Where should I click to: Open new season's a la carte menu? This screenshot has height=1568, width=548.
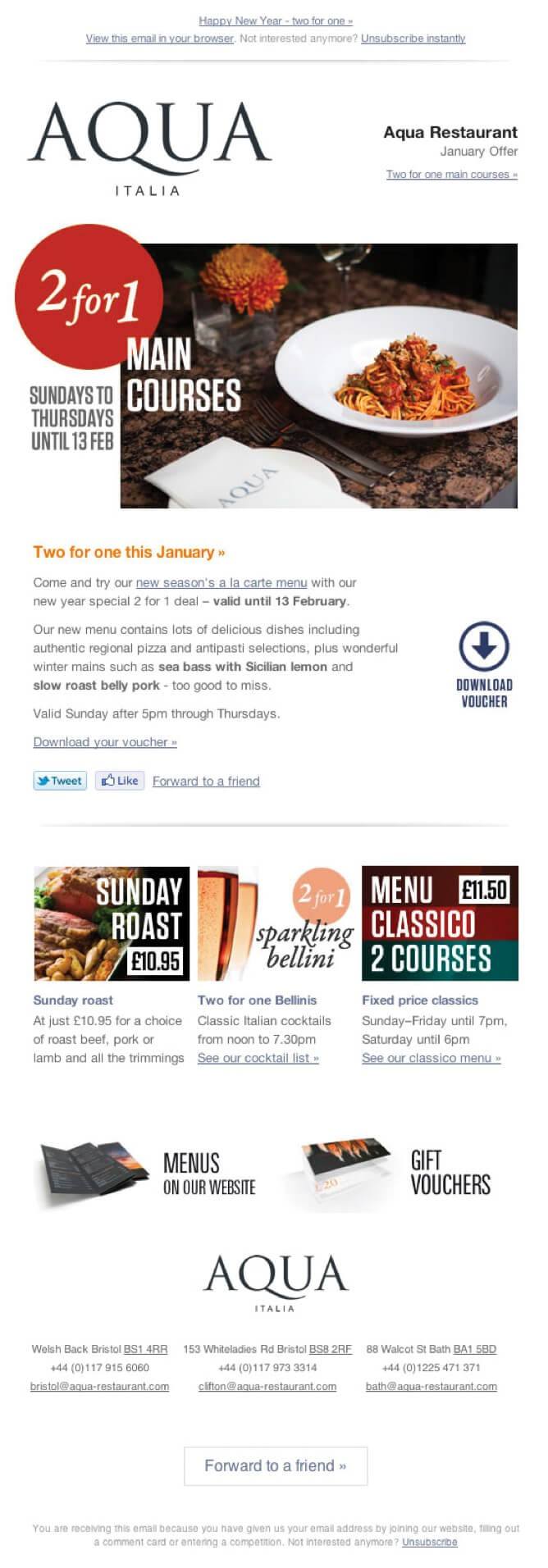point(221,583)
